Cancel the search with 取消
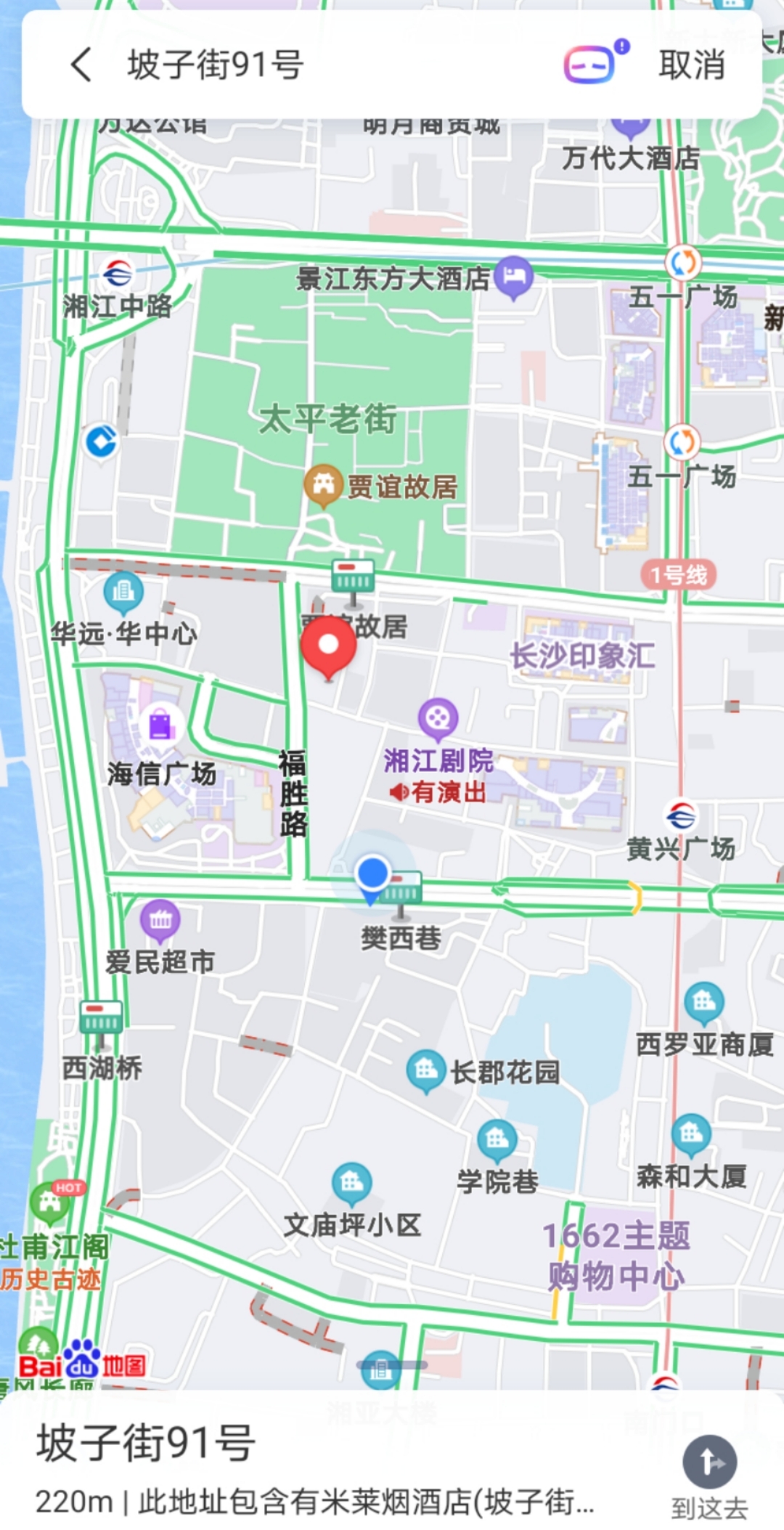The height and width of the screenshot is (1530, 784). click(x=692, y=65)
